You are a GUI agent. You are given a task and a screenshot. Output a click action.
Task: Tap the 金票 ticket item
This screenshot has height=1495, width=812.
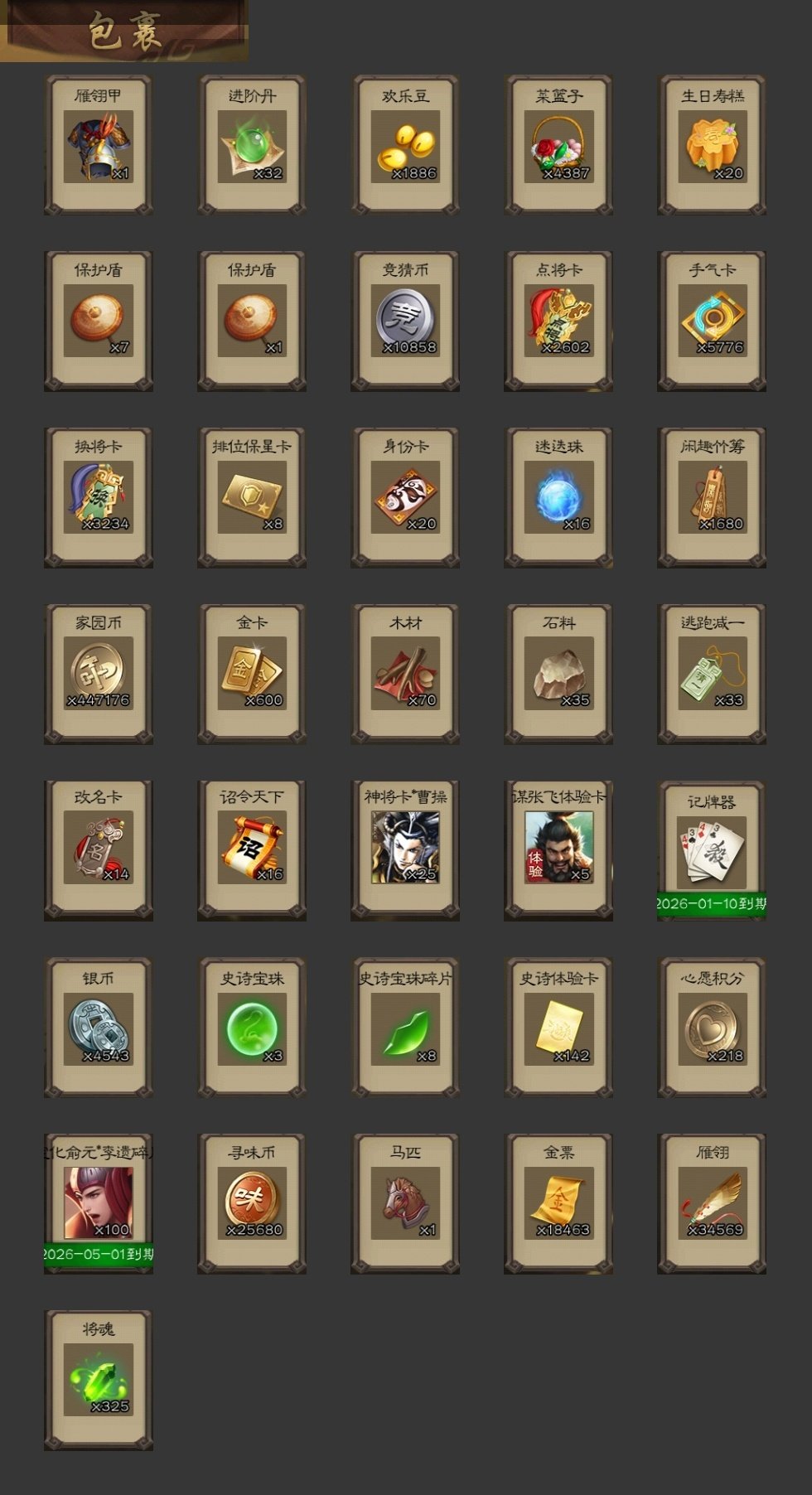pyautogui.click(x=558, y=1203)
